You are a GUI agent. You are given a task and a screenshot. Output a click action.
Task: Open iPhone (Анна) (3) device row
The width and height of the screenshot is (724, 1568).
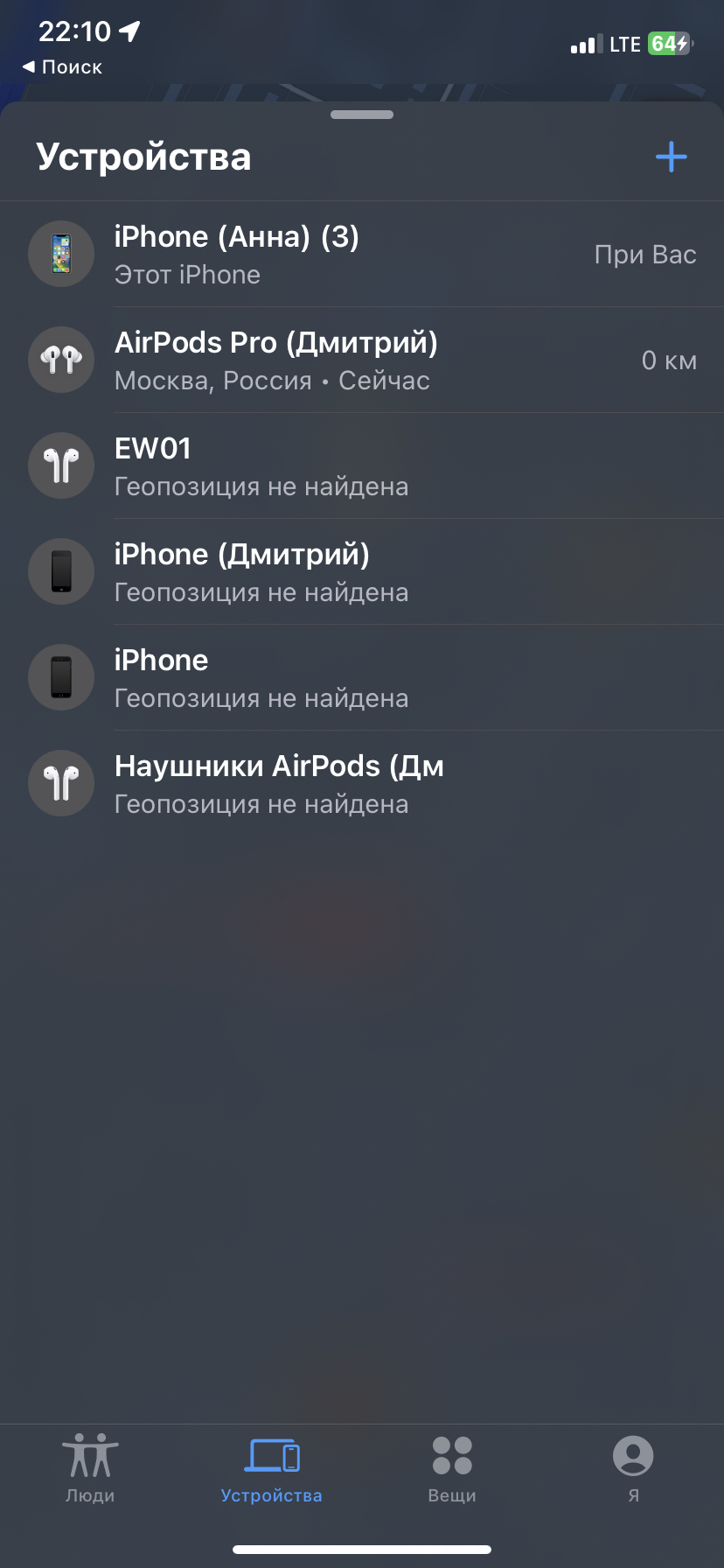362,254
